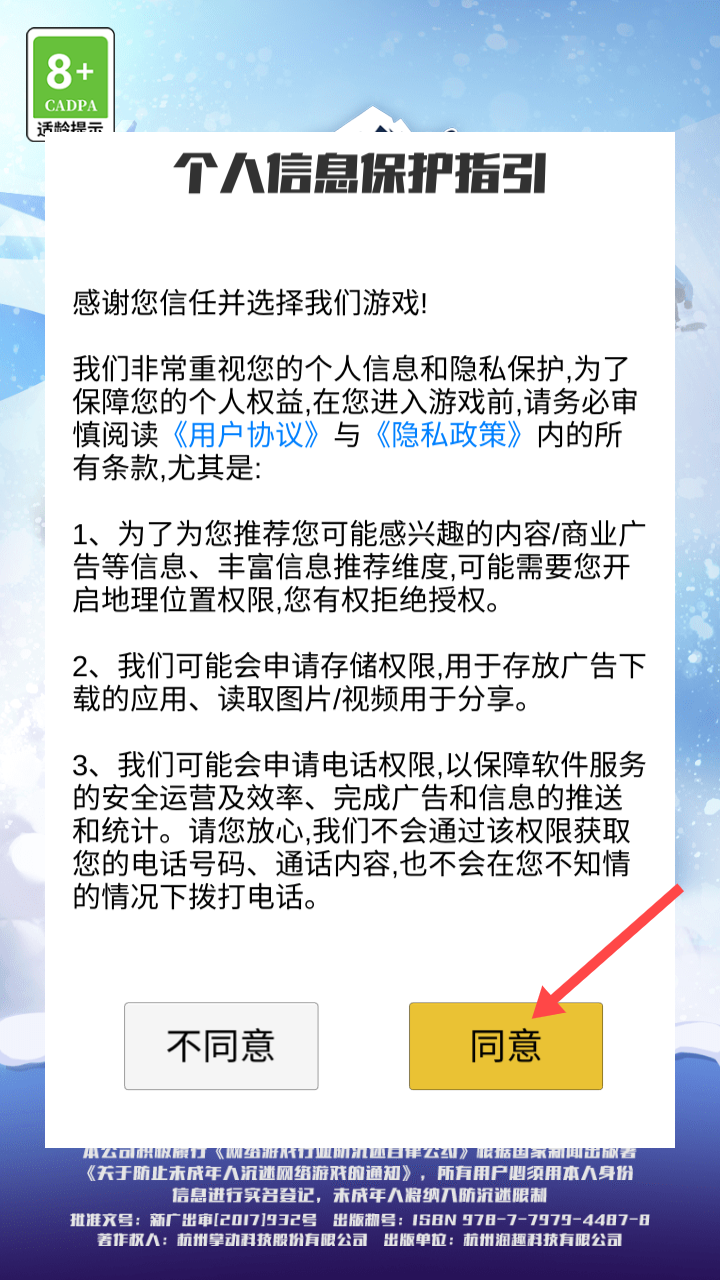The width and height of the screenshot is (720, 1280).
Task: Tap the 同意 button to agree
Action: coord(505,1046)
